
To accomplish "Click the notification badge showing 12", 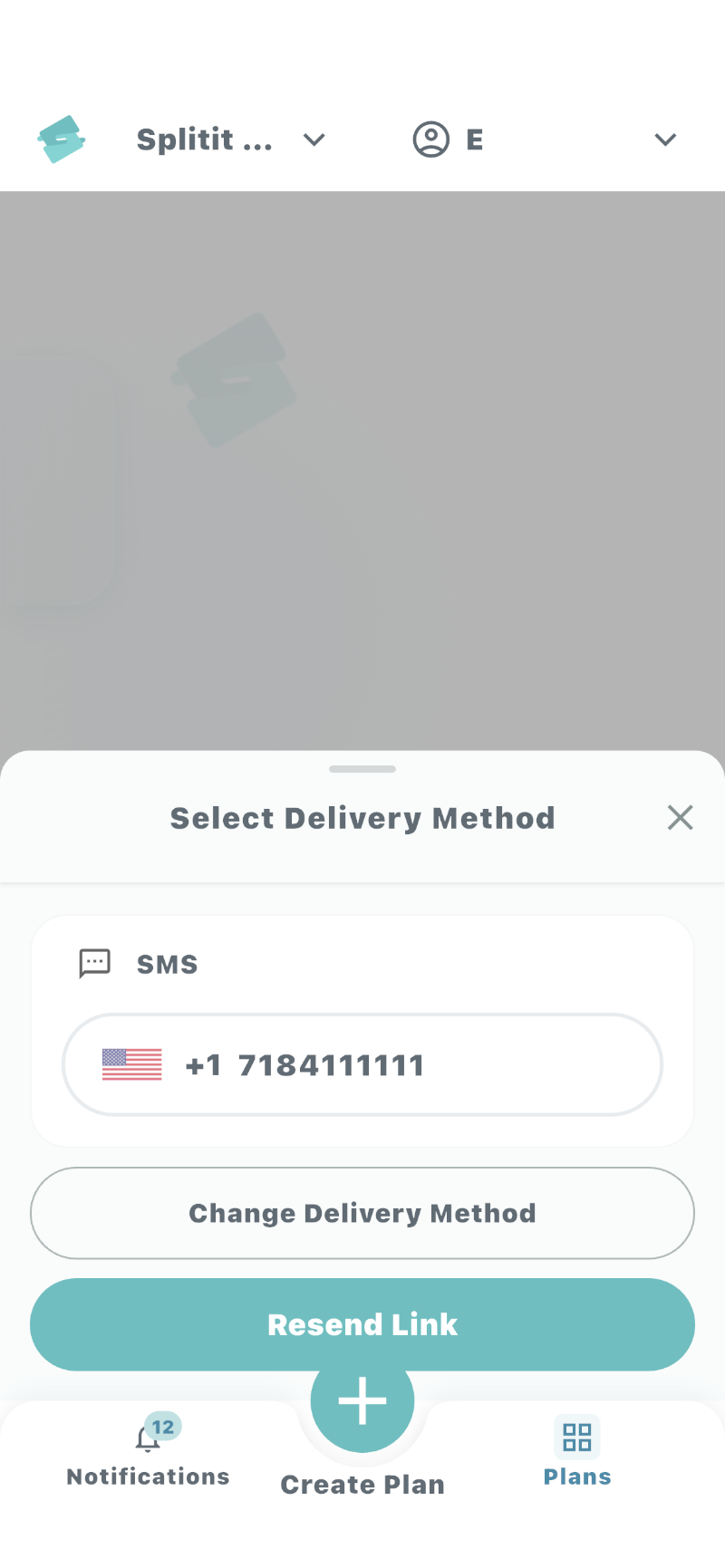I will tap(163, 1426).
